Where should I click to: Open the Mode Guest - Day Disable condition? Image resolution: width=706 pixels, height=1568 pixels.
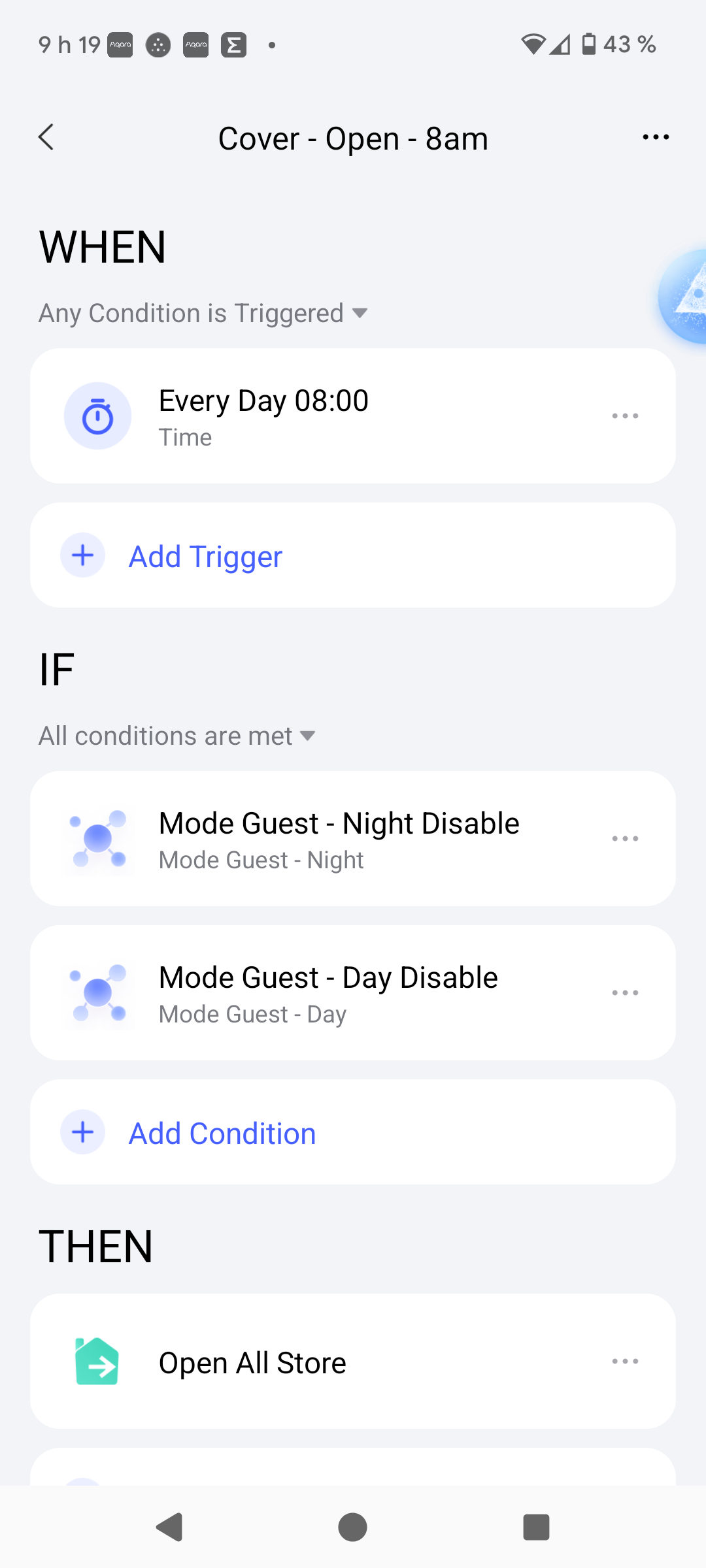[x=353, y=993]
